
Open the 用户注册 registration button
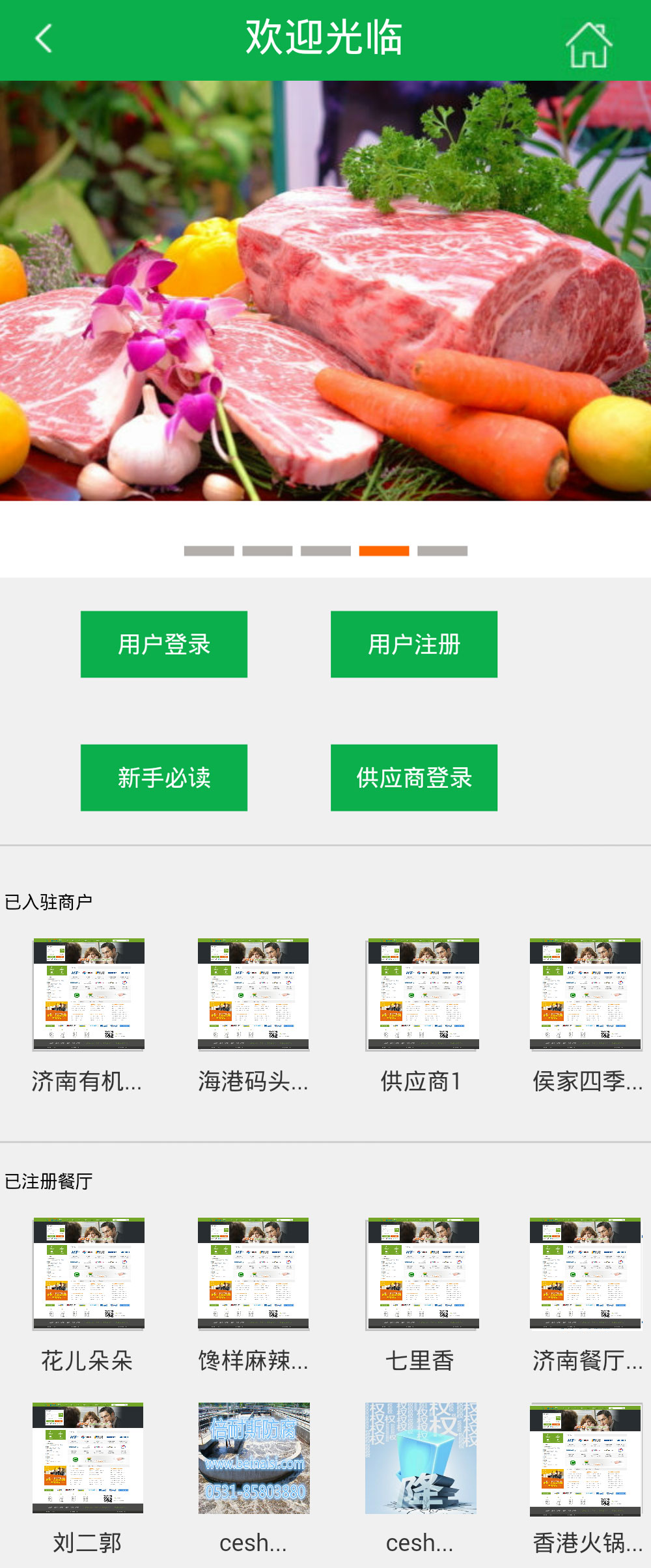(x=414, y=644)
